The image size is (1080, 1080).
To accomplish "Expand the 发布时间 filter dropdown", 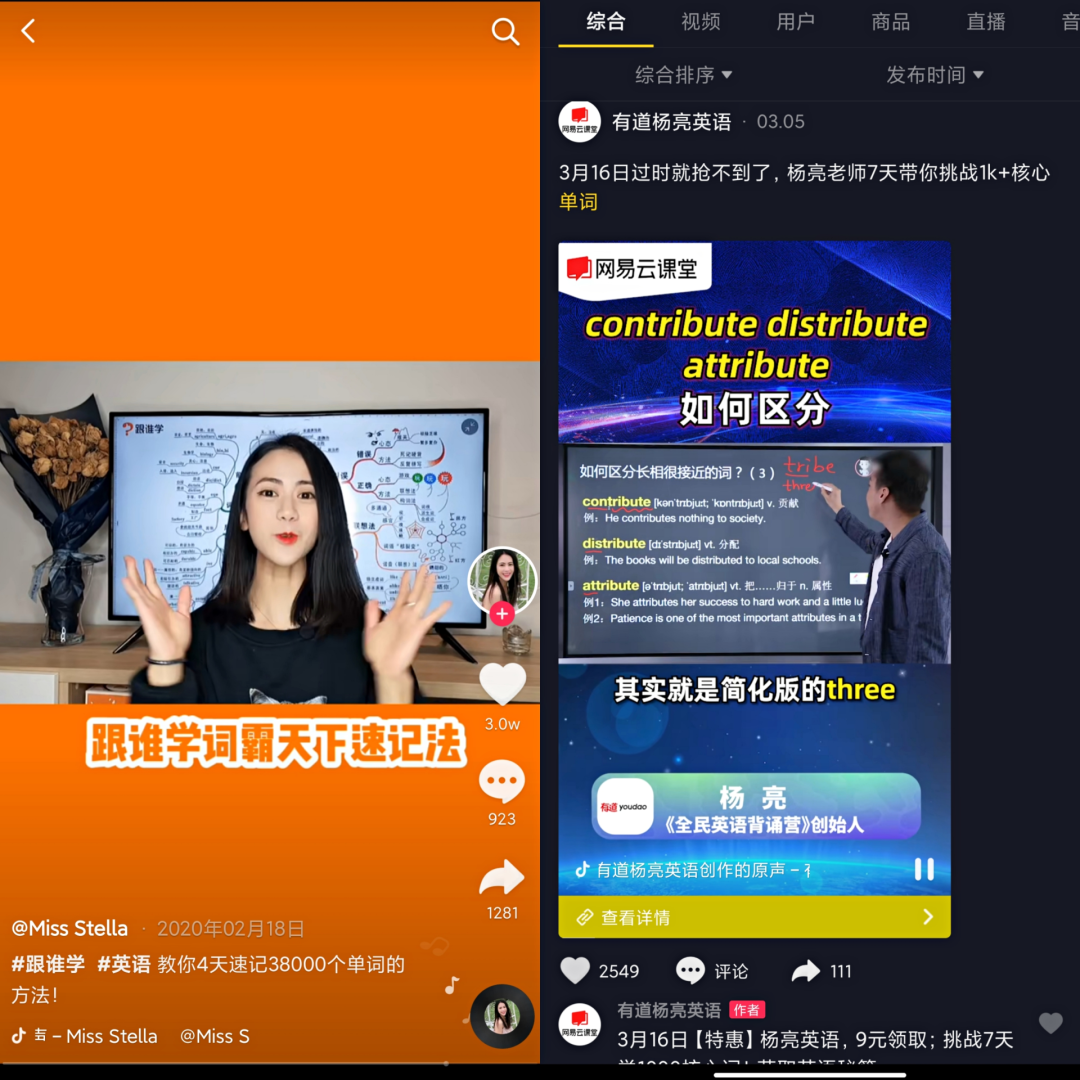I will (x=935, y=75).
